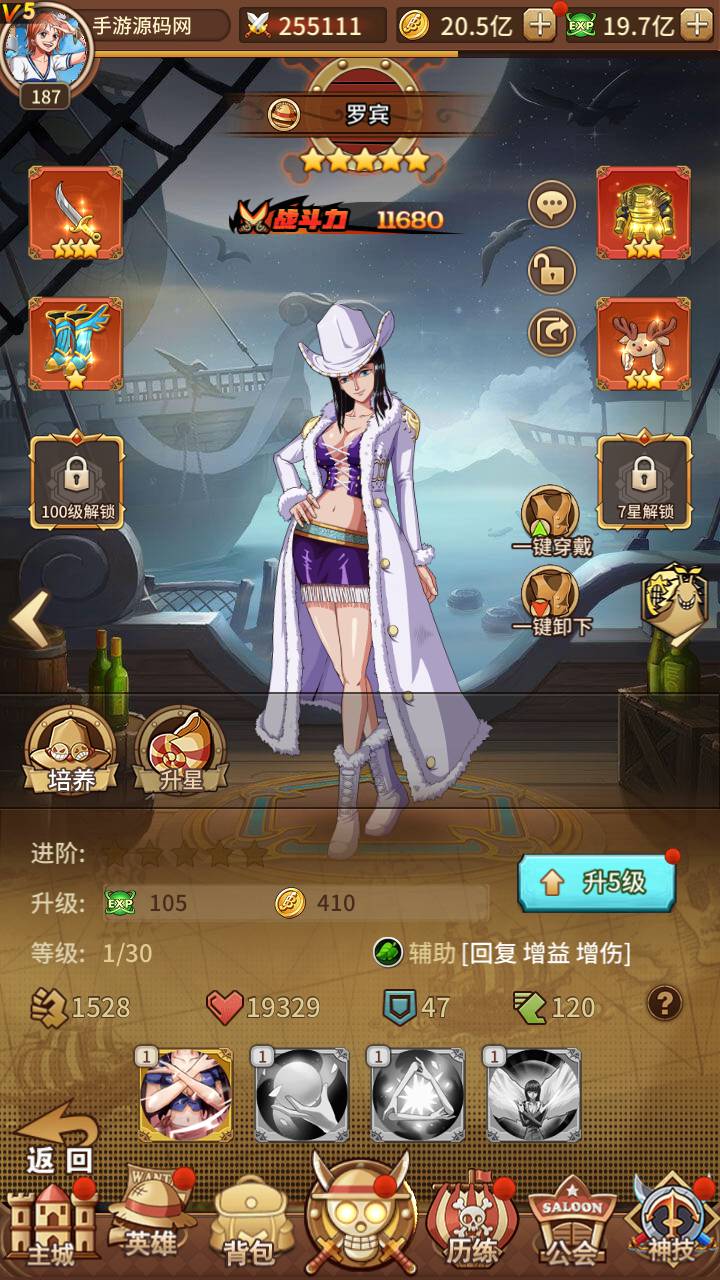Switch to the 背包 tab
This screenshot has height=1280, width=720.
[247, 1225]
